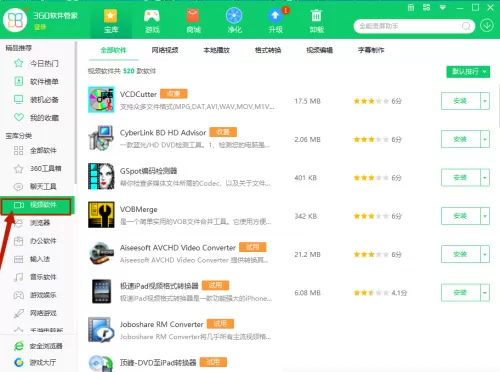The height and width of the screenshot is (372, 500).
Task: Select 音乐软件 category in the sidebar
Action: [x=35, y=277]
